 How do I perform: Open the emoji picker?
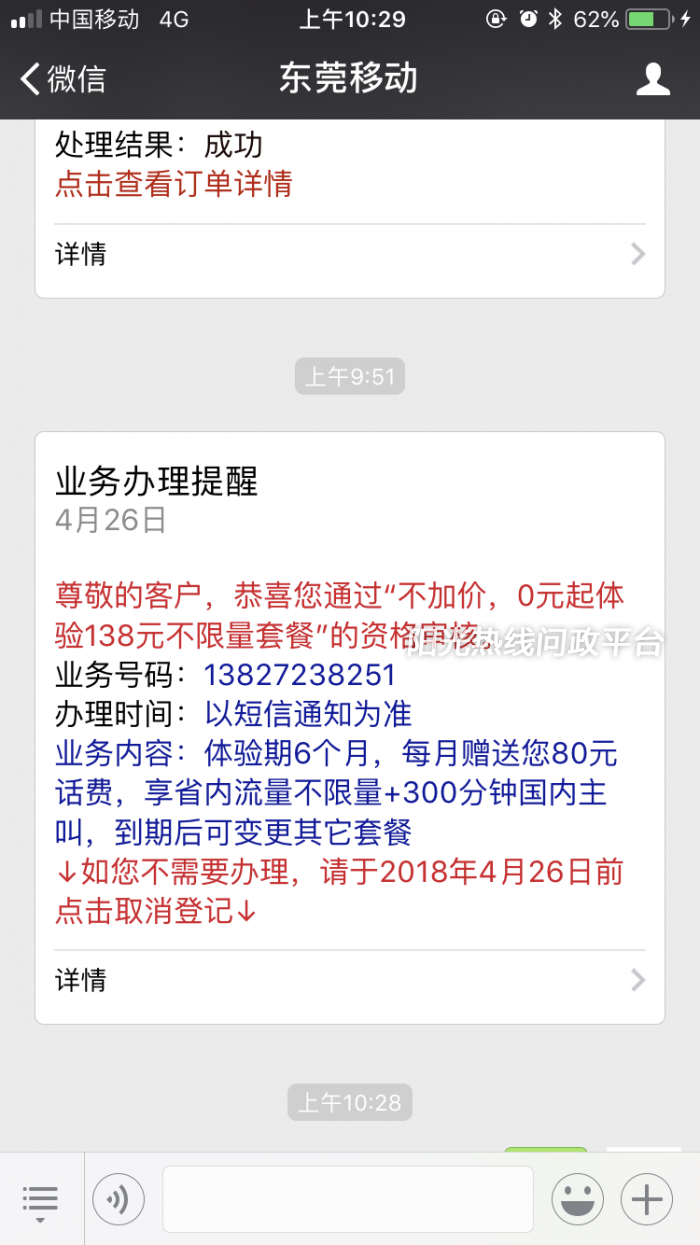pos(577,1199)
